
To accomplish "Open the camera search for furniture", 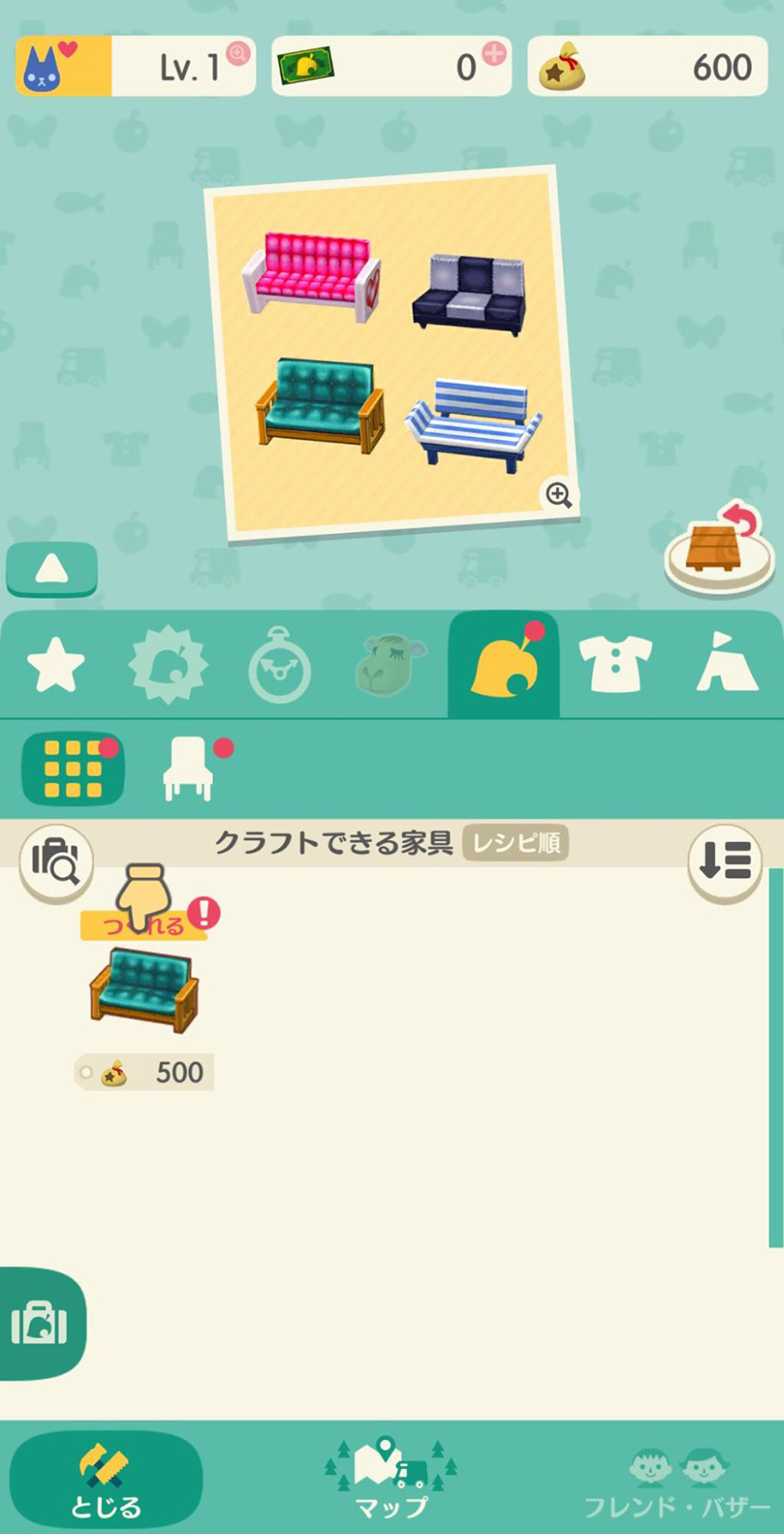I will pyautogui.click(x=56, y=863).
